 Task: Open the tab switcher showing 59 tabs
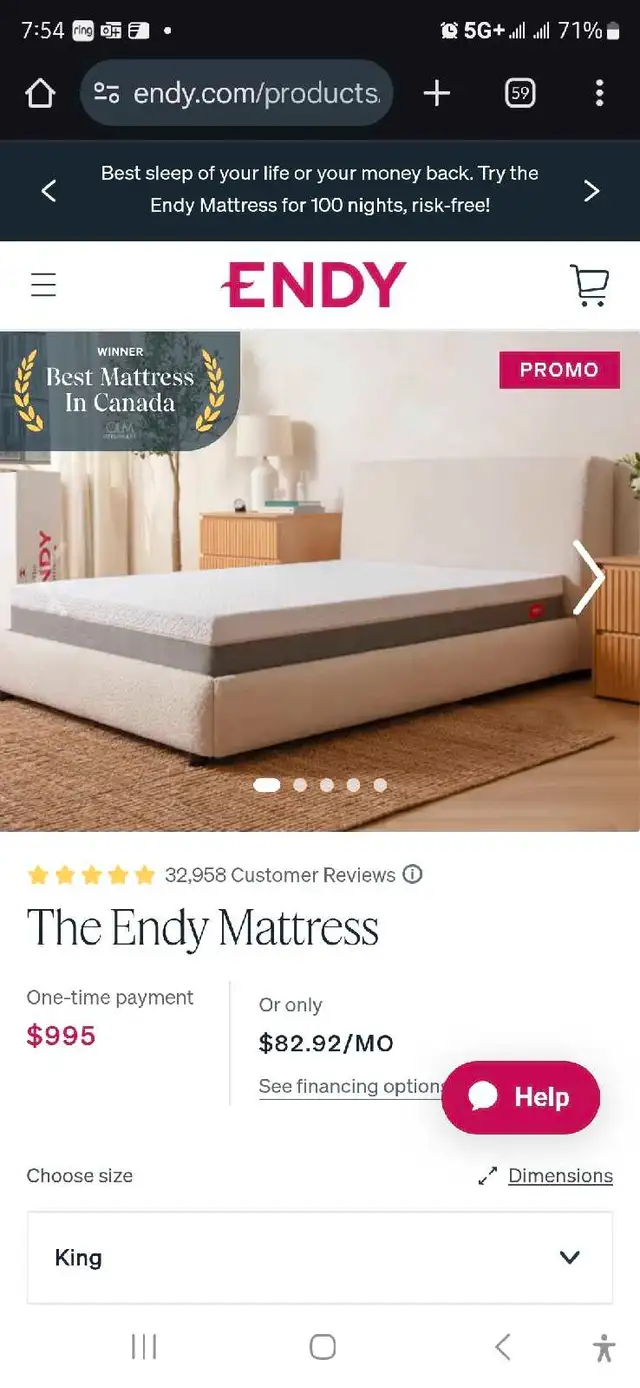(x=520, y=94)
